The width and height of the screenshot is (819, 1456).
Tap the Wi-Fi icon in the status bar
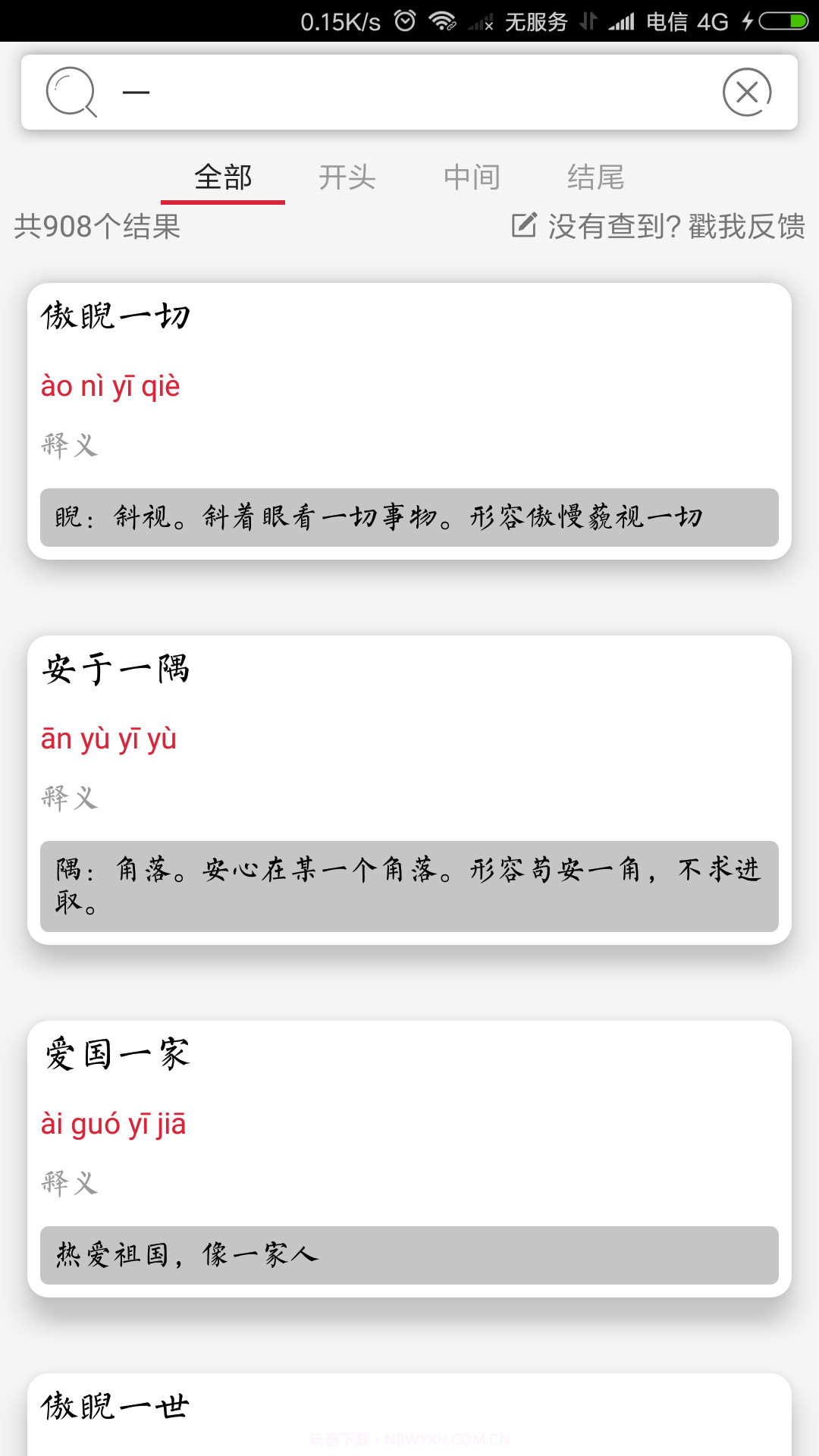(x=441, y=20)
